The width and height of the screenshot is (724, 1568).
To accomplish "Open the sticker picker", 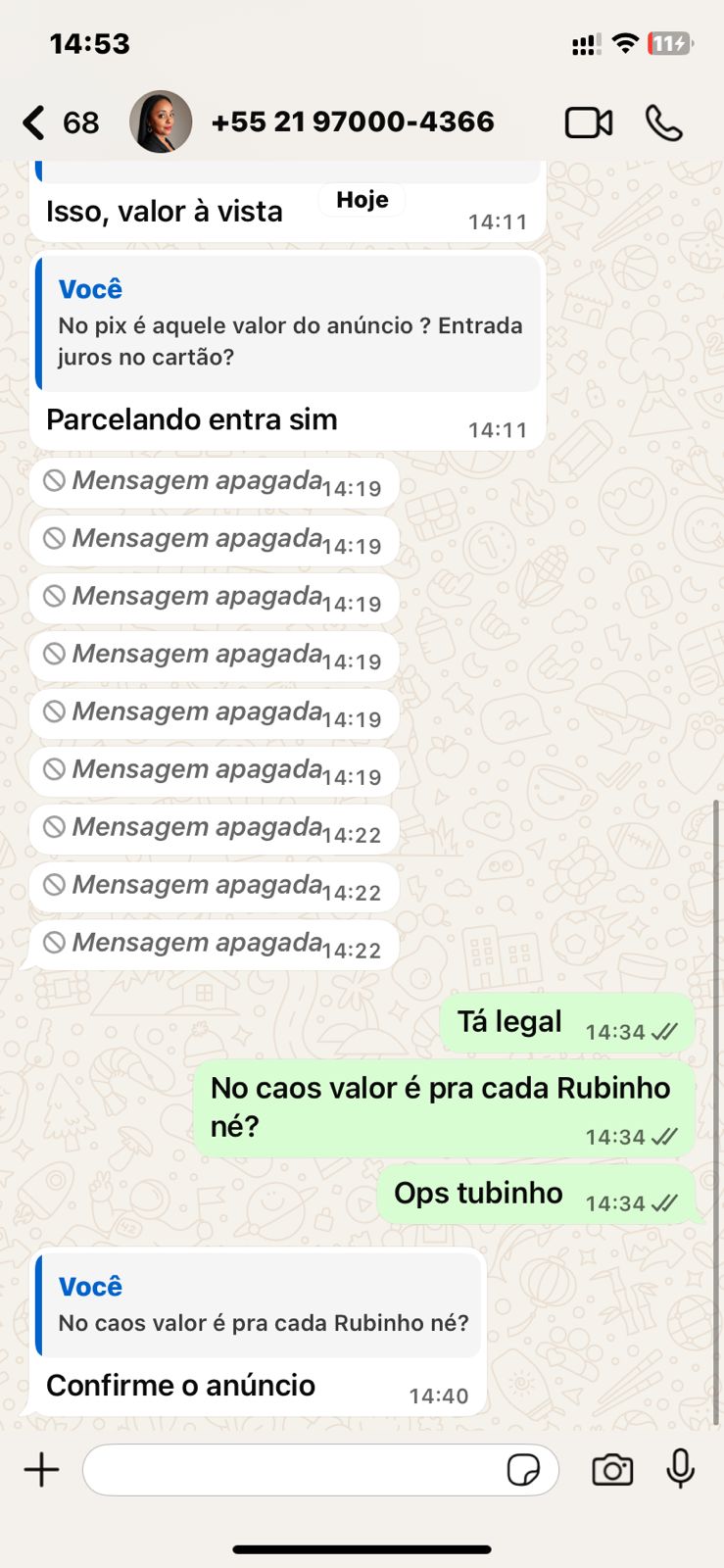I will 523,1470.
